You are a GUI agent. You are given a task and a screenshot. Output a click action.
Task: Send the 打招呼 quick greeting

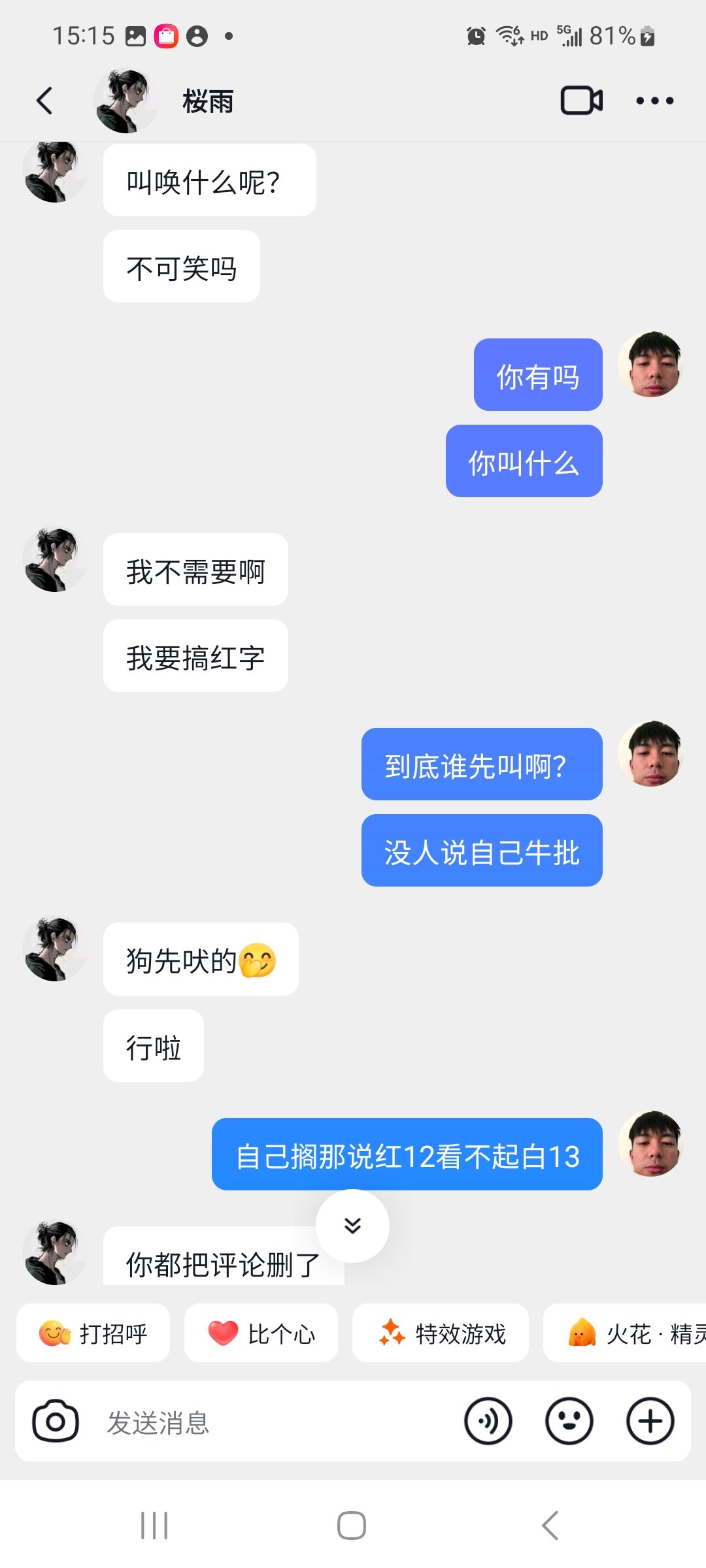(x=93, y=1333)
